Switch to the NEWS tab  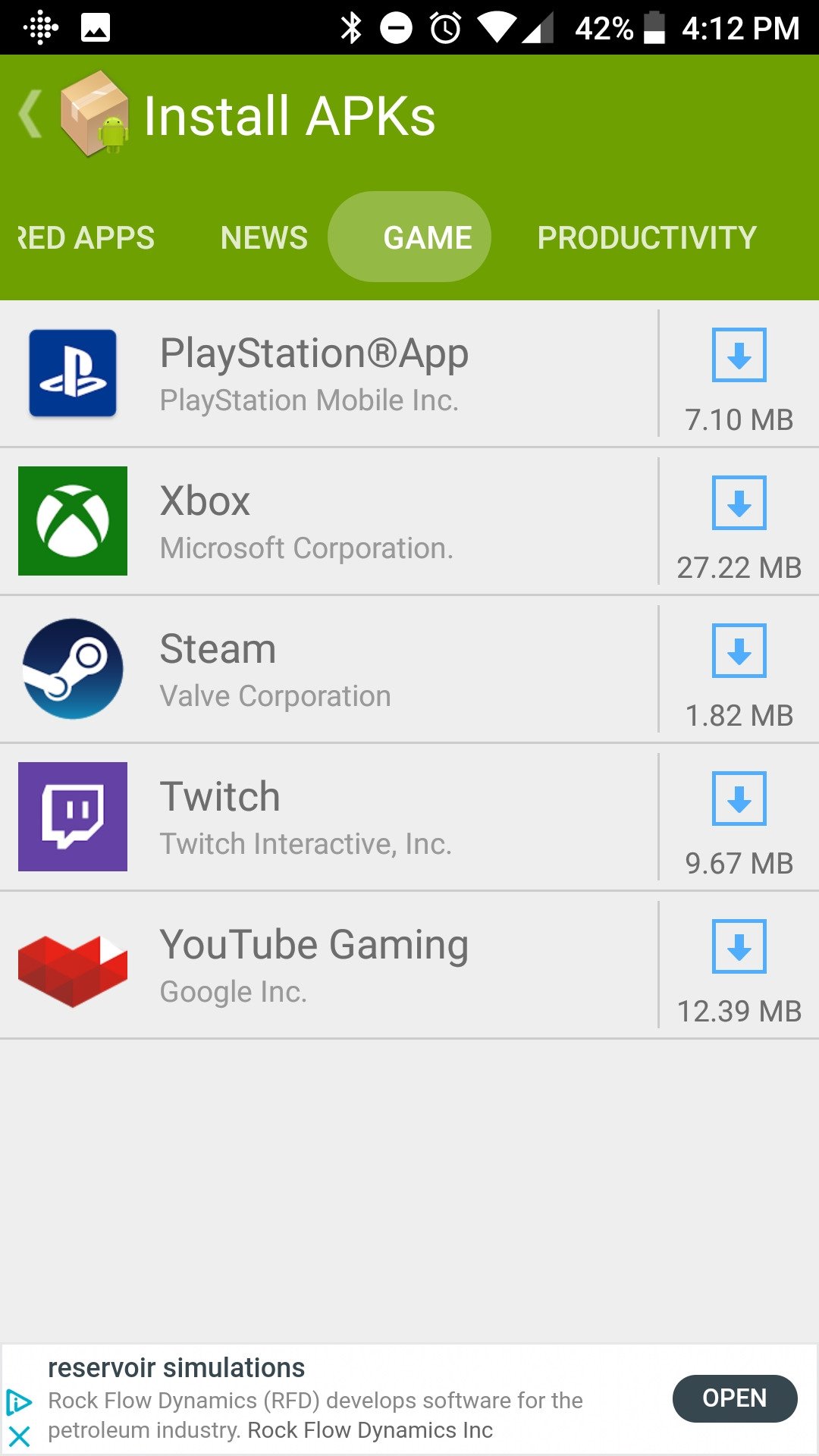pos(264,237)
